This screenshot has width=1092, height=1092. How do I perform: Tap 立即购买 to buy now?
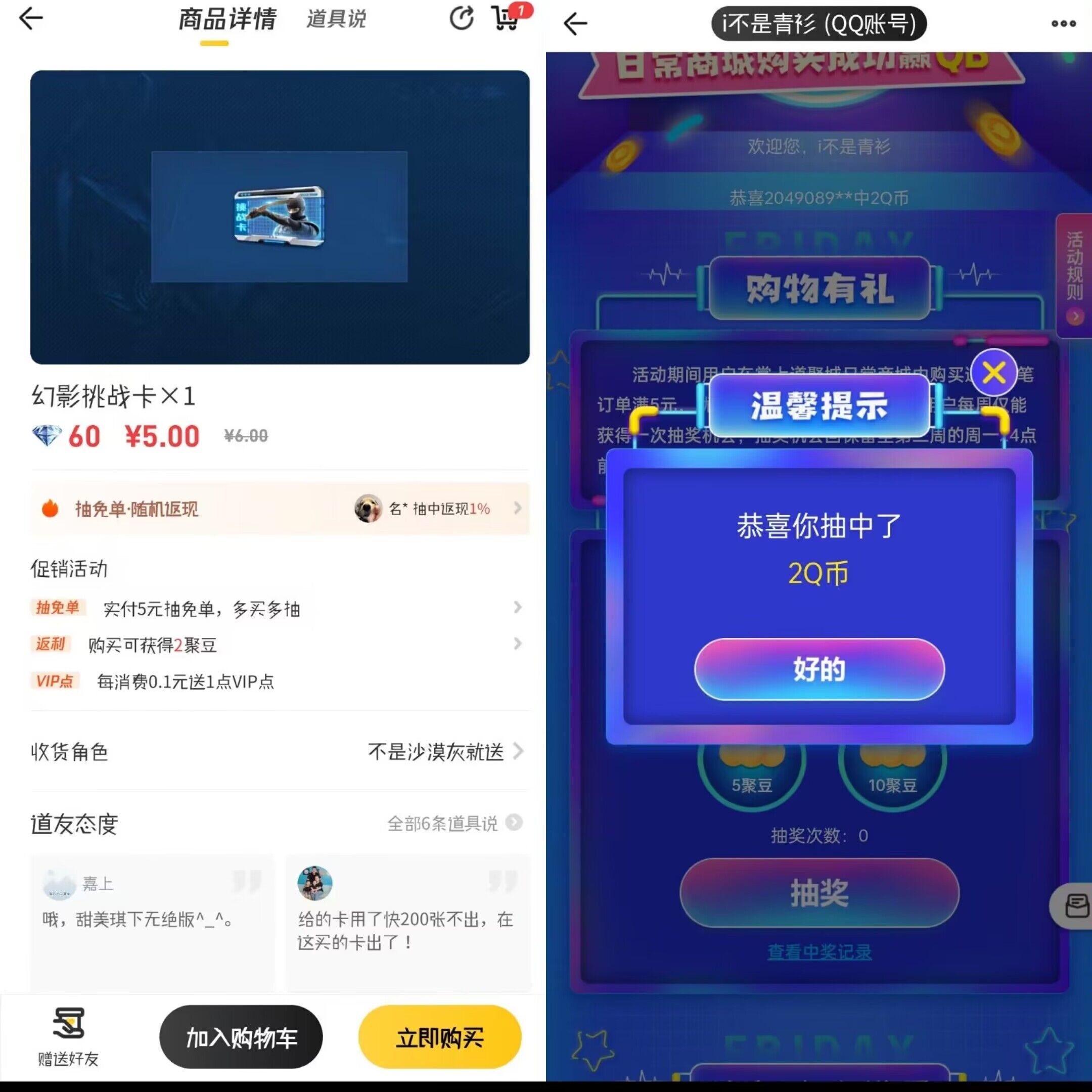coord(440,1038)
